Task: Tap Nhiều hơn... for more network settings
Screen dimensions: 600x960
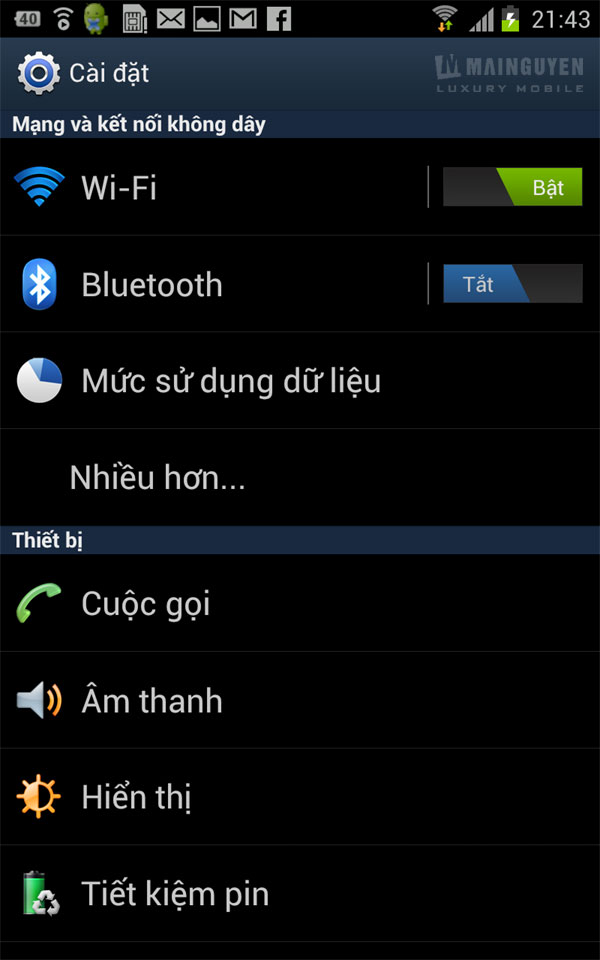Action: 300,477
